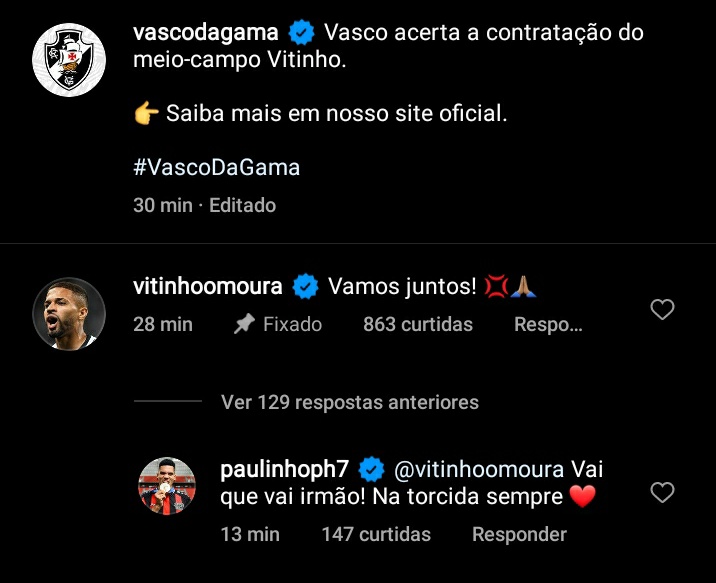
Task: Expand Ver 129 respostas anteriores
Action: pos(349,402)
